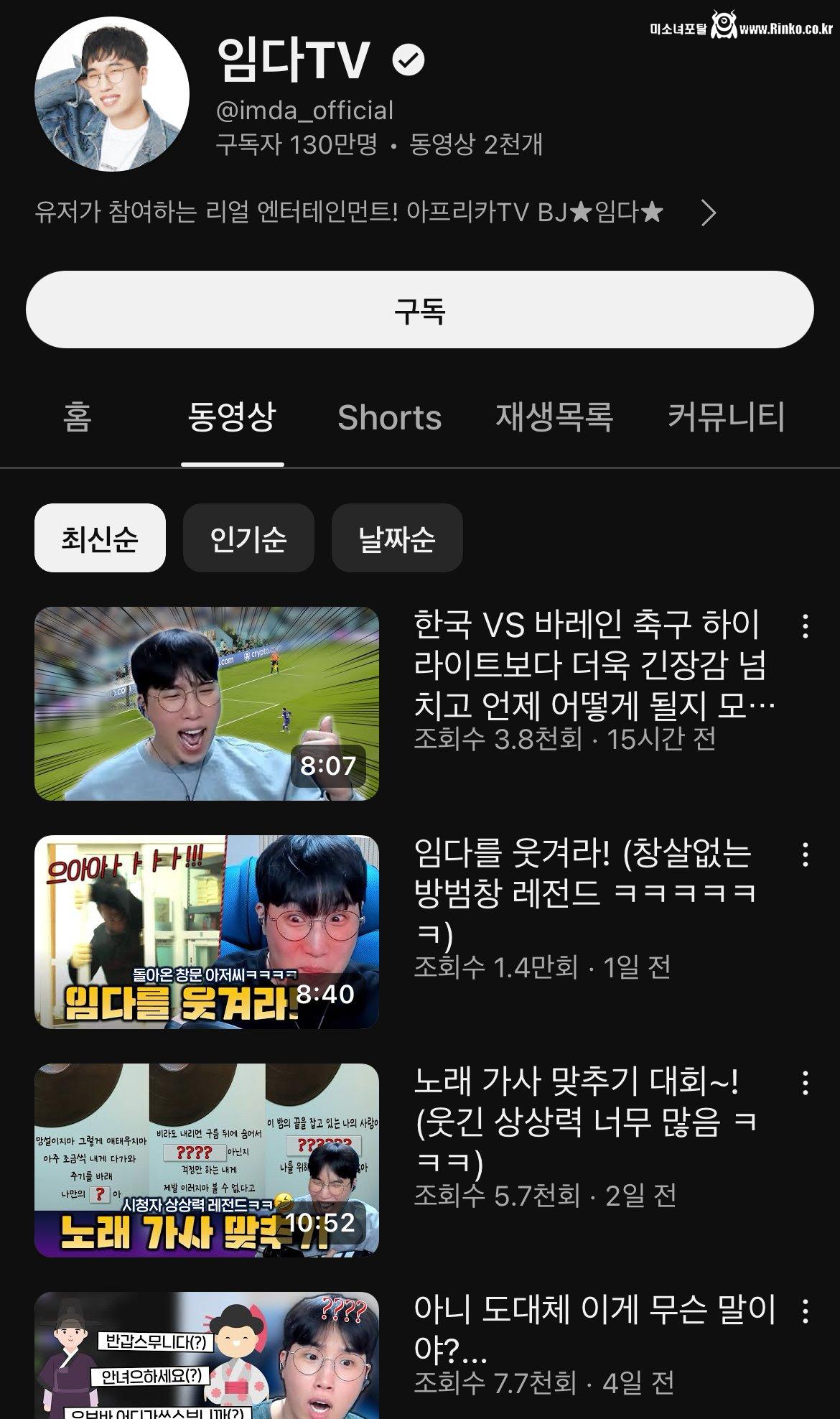Screen dimensions: 840x1419
Task: Play the 노래 가사 맞추기 대회 video
Action: click(207, 1160)
